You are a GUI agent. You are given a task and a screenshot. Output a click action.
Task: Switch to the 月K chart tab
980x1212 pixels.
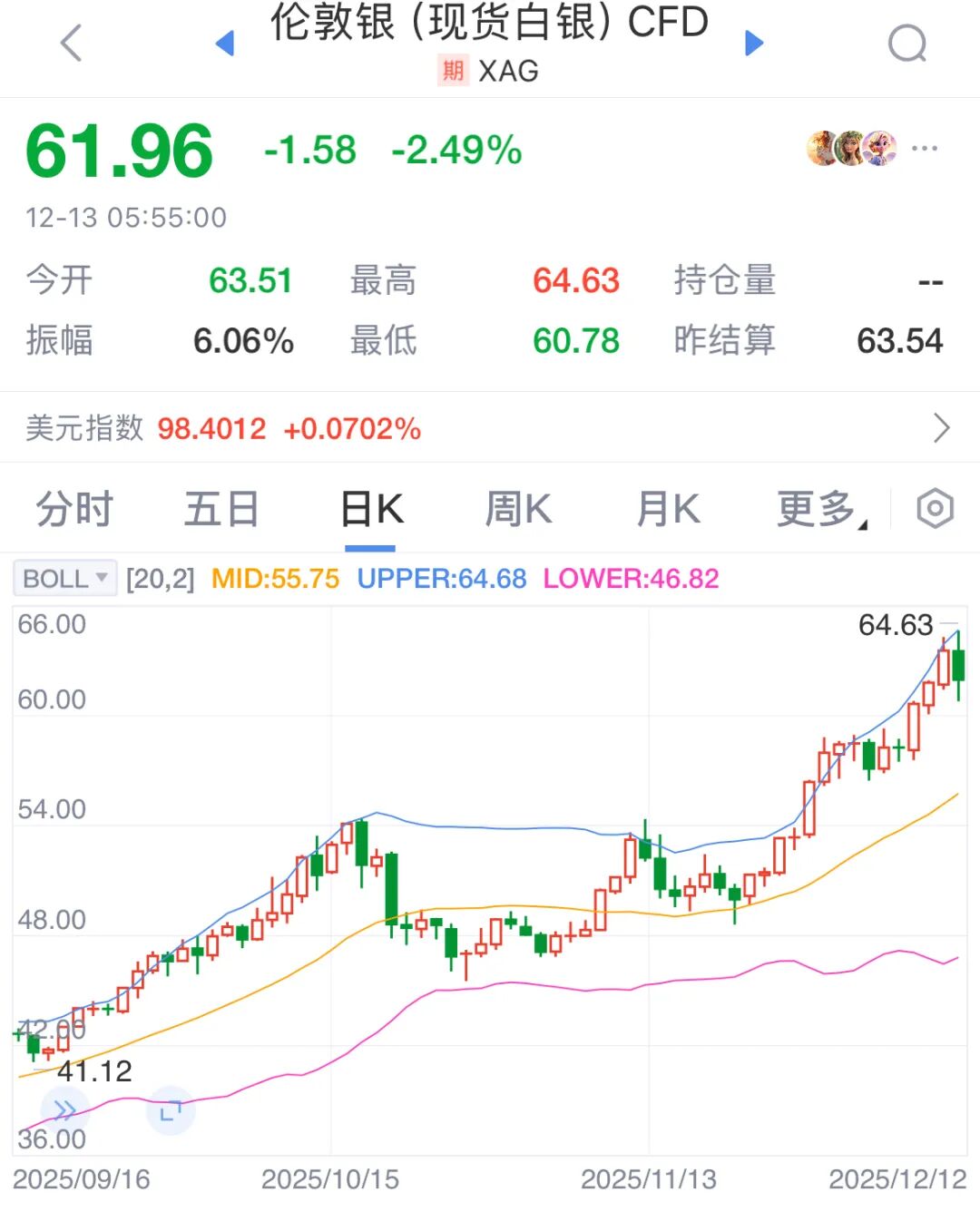pos(668,509)
